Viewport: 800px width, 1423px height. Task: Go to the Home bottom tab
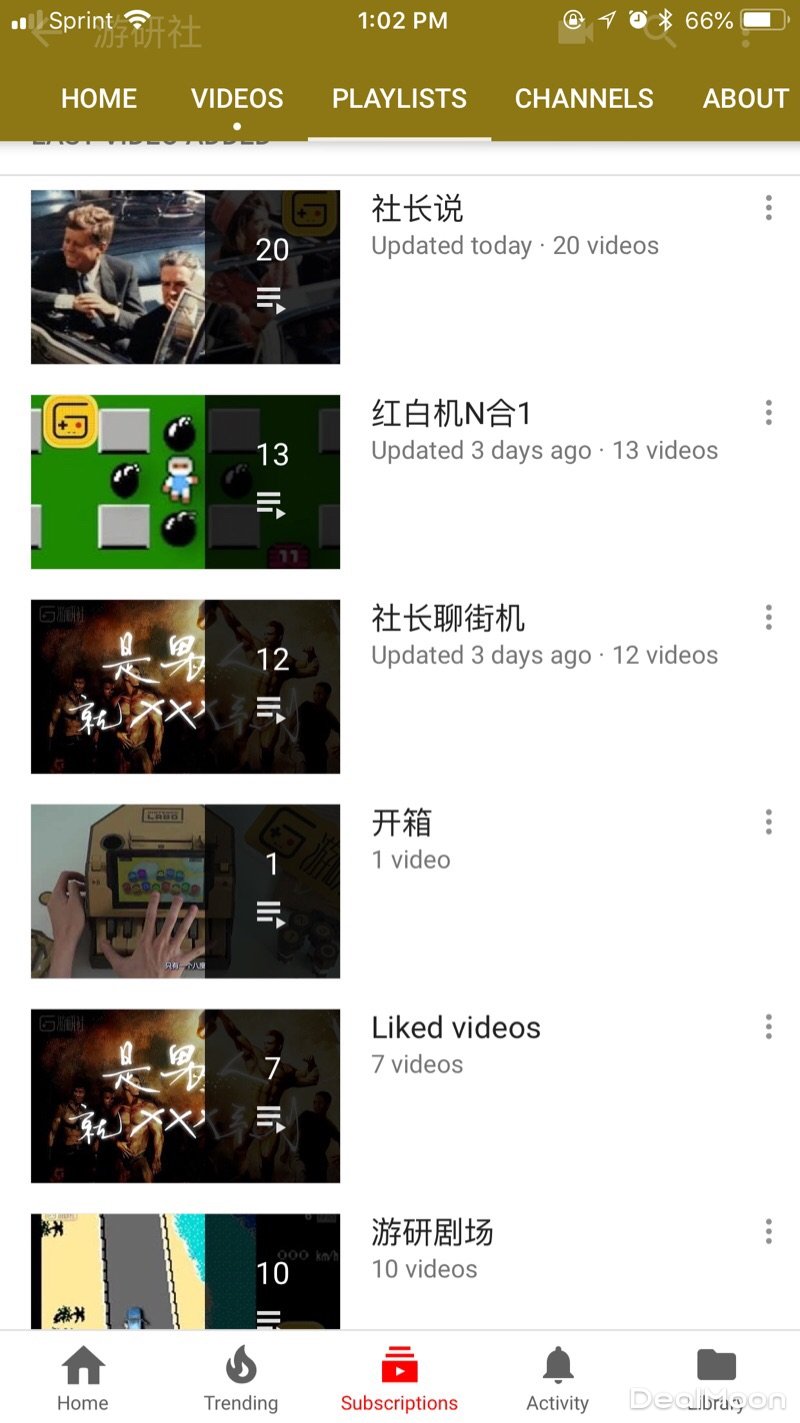click(82, 1378)
